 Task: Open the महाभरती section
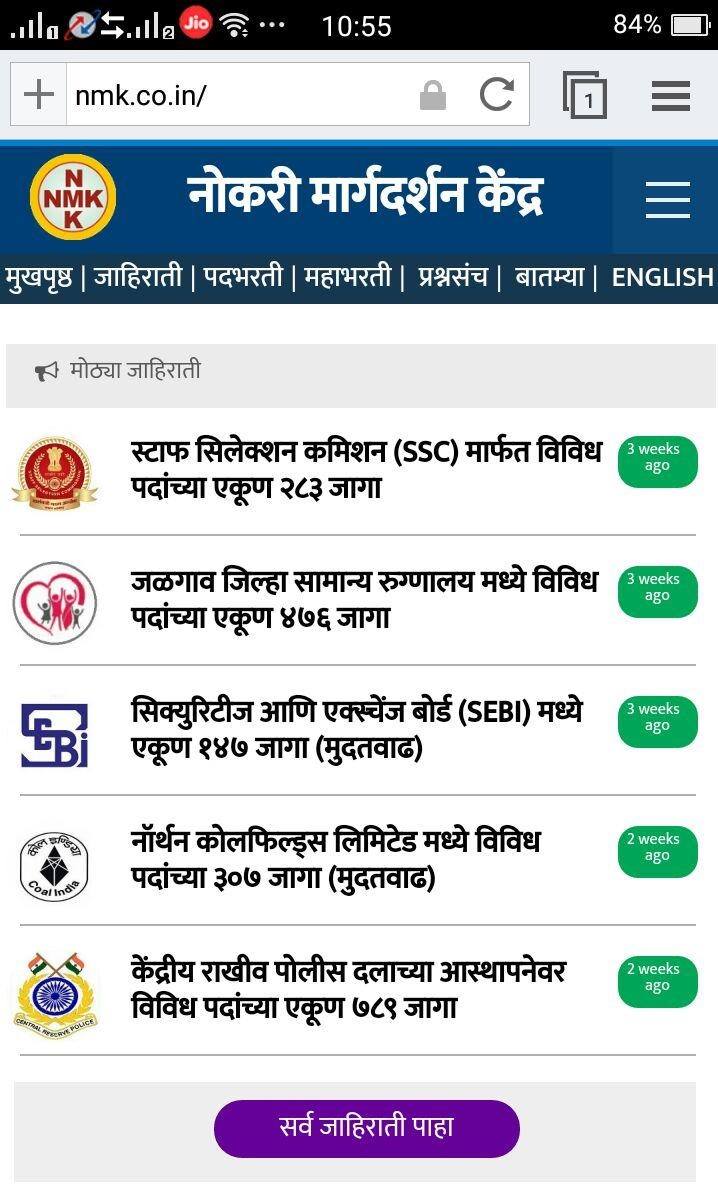click(347, 276)
